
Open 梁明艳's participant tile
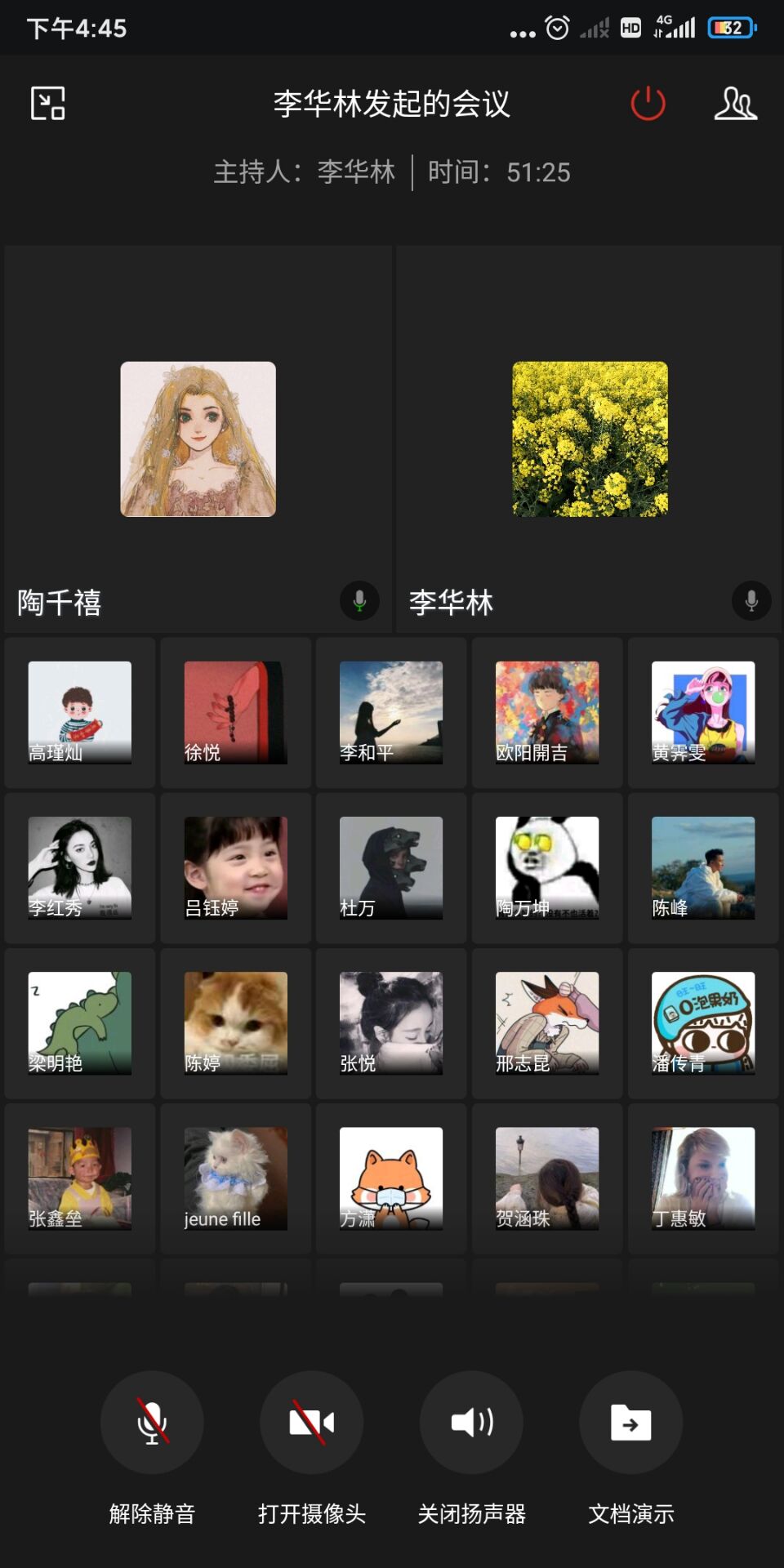[x=80, y=1022]
